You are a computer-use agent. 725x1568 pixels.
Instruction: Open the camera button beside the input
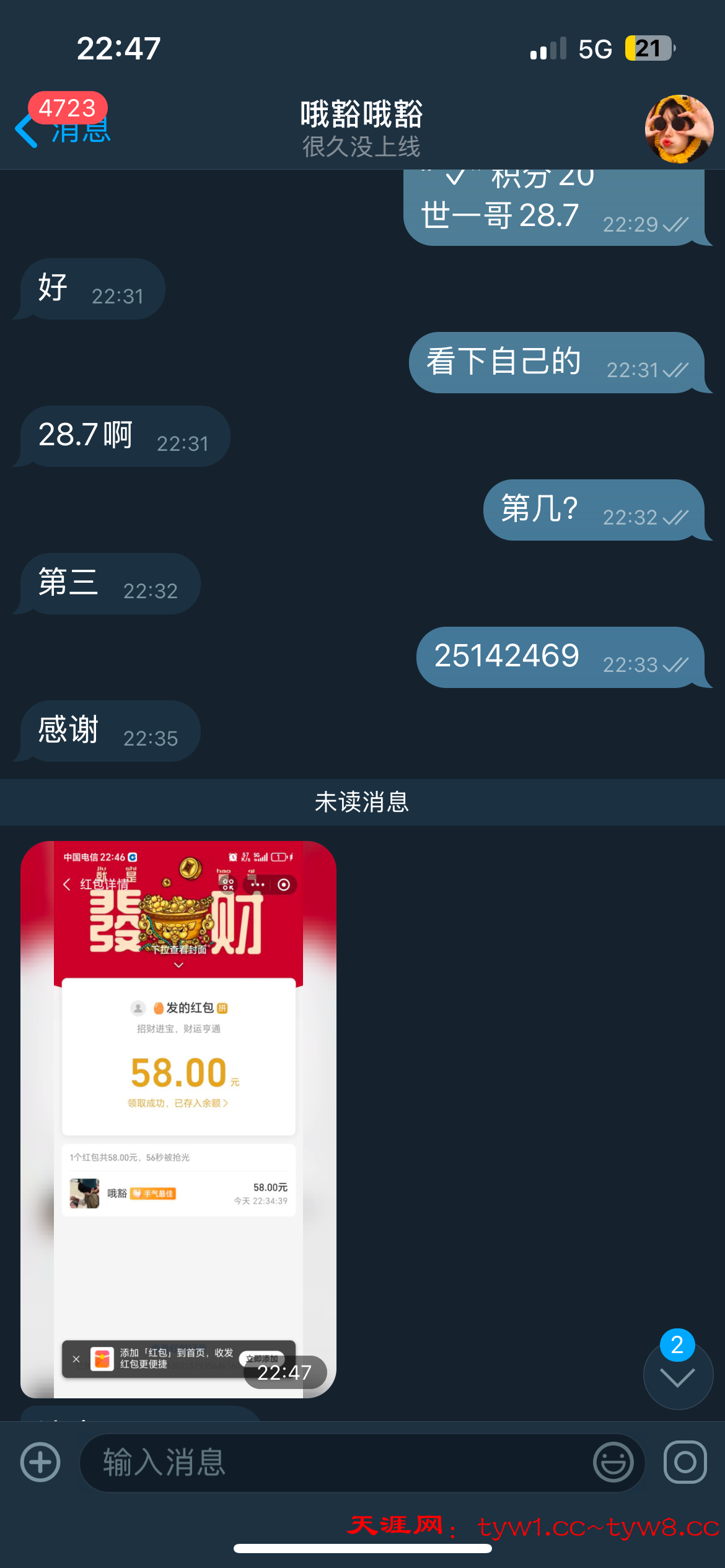pos(685,1462)
